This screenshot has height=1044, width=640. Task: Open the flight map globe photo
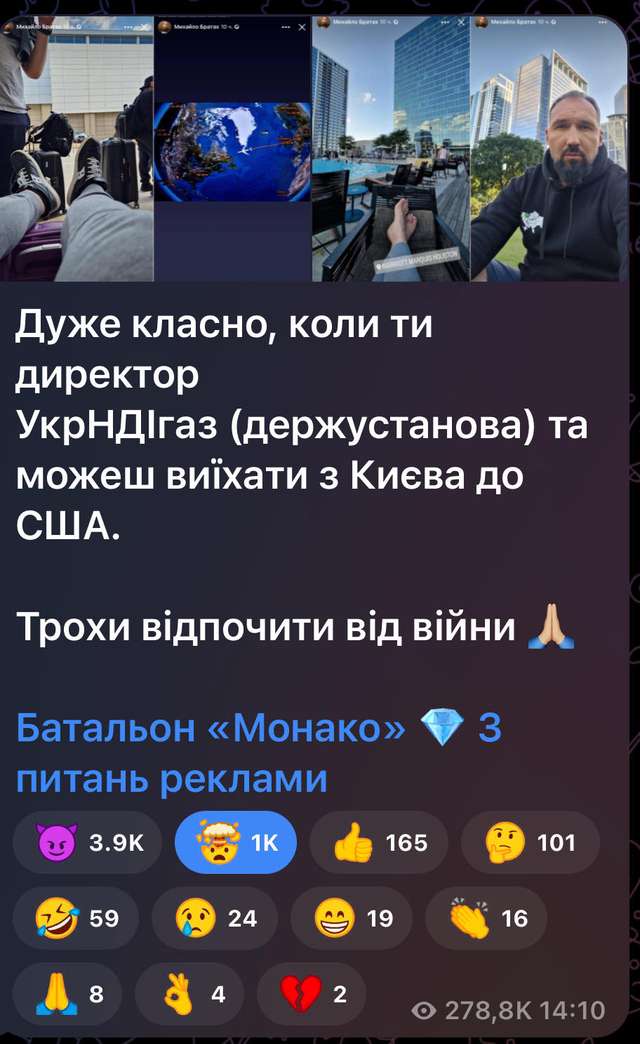tap(232, 148)
